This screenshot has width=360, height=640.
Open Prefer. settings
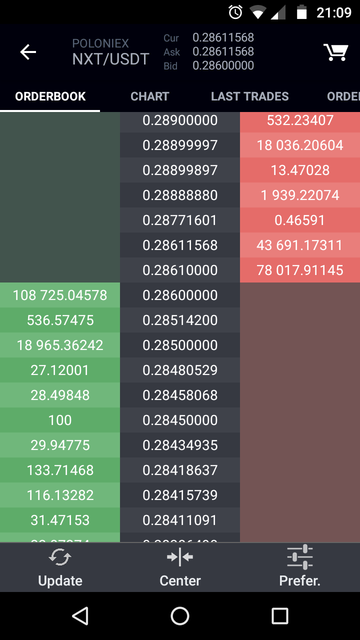[300, 567]
